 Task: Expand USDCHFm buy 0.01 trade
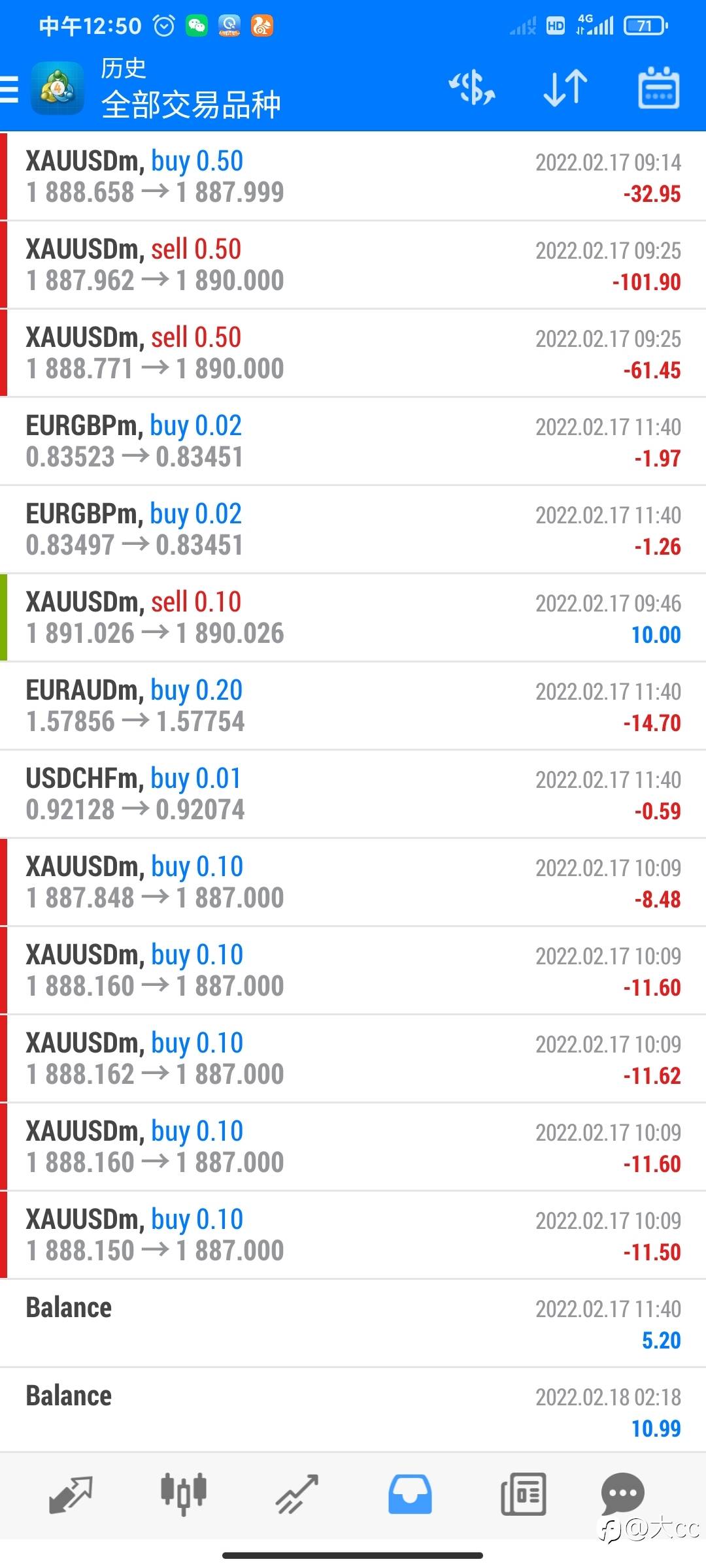[353, 794]
